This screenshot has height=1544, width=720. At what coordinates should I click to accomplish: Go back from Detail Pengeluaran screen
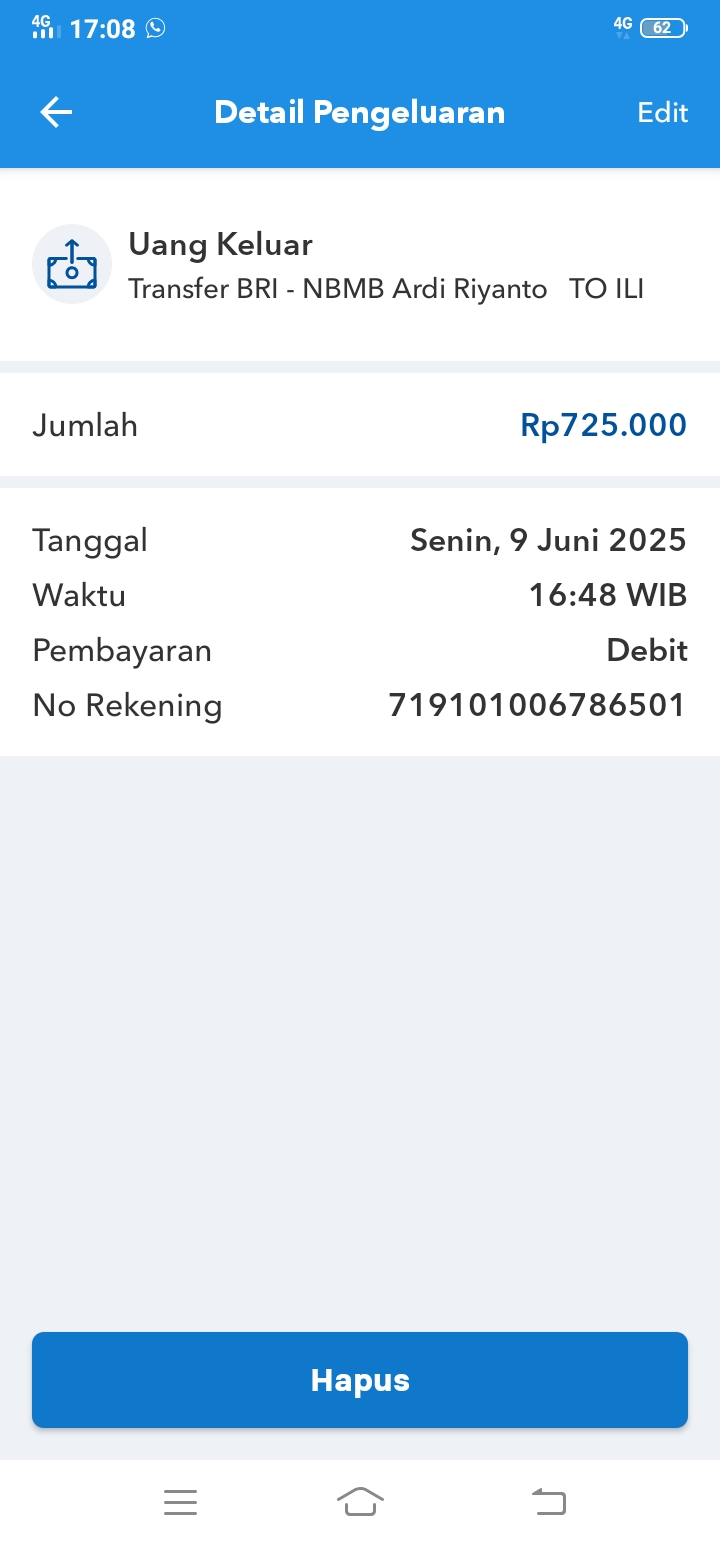click(x=56, y=113)
